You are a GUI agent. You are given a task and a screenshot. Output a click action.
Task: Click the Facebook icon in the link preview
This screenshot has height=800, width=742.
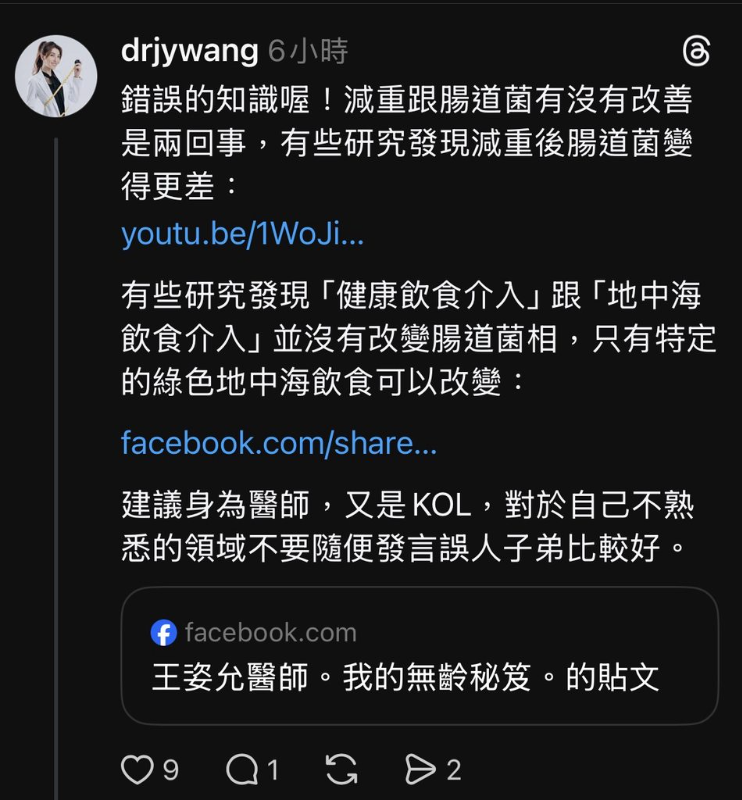click(x=162, y=631)
